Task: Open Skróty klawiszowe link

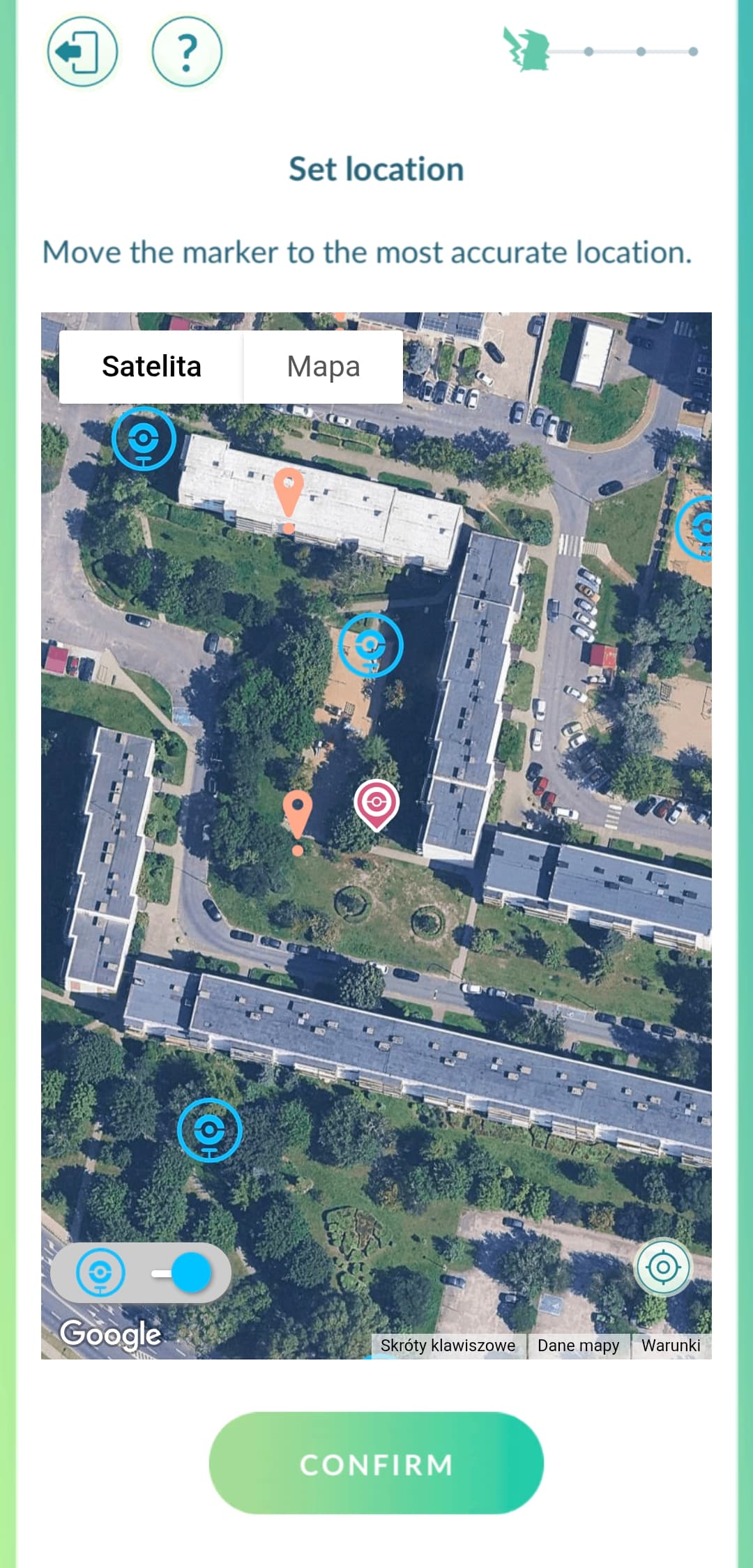Action: (x=448, y=1345)
